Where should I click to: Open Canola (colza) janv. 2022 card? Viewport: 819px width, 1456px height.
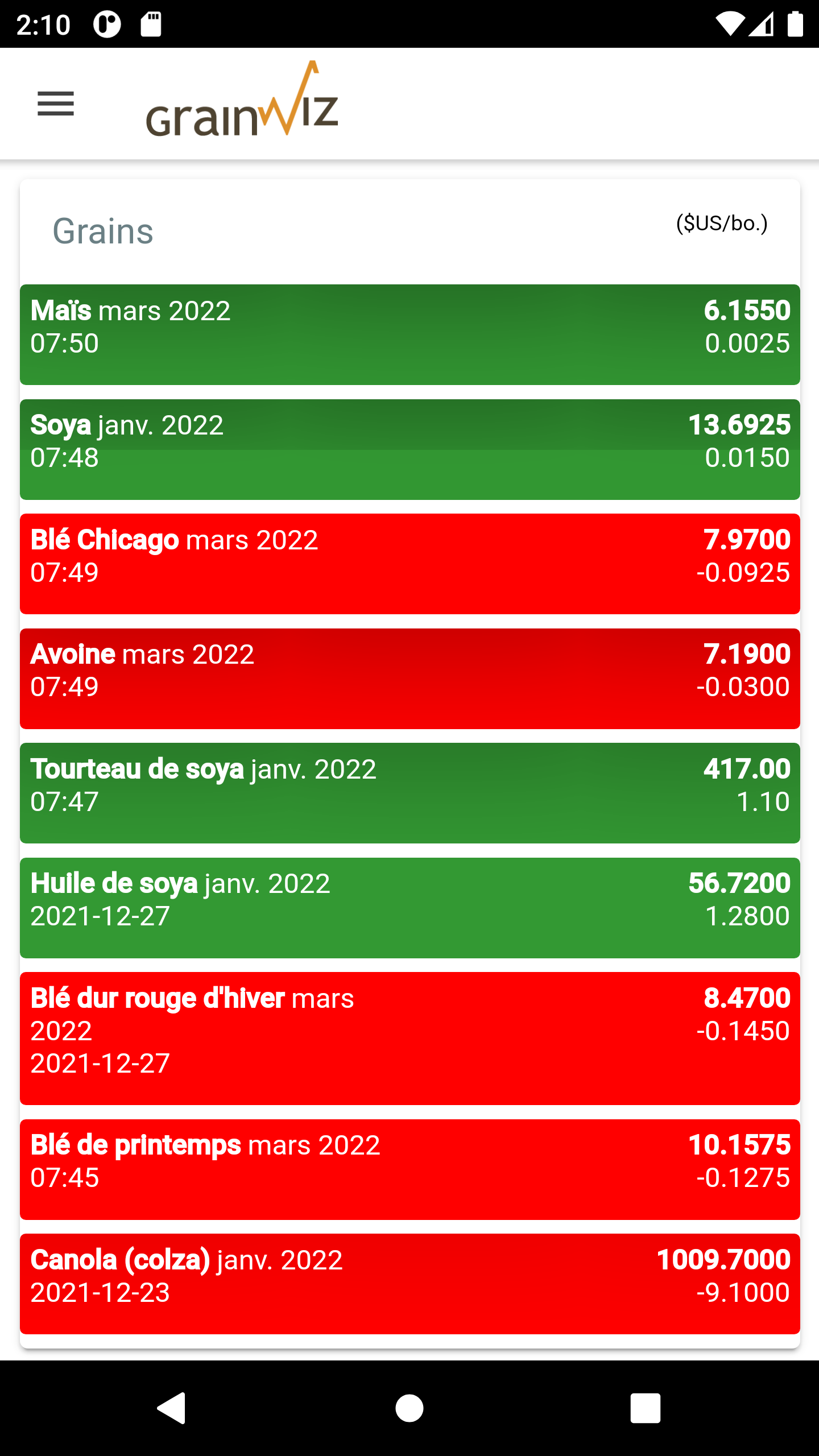click(x=409, y=1284)
